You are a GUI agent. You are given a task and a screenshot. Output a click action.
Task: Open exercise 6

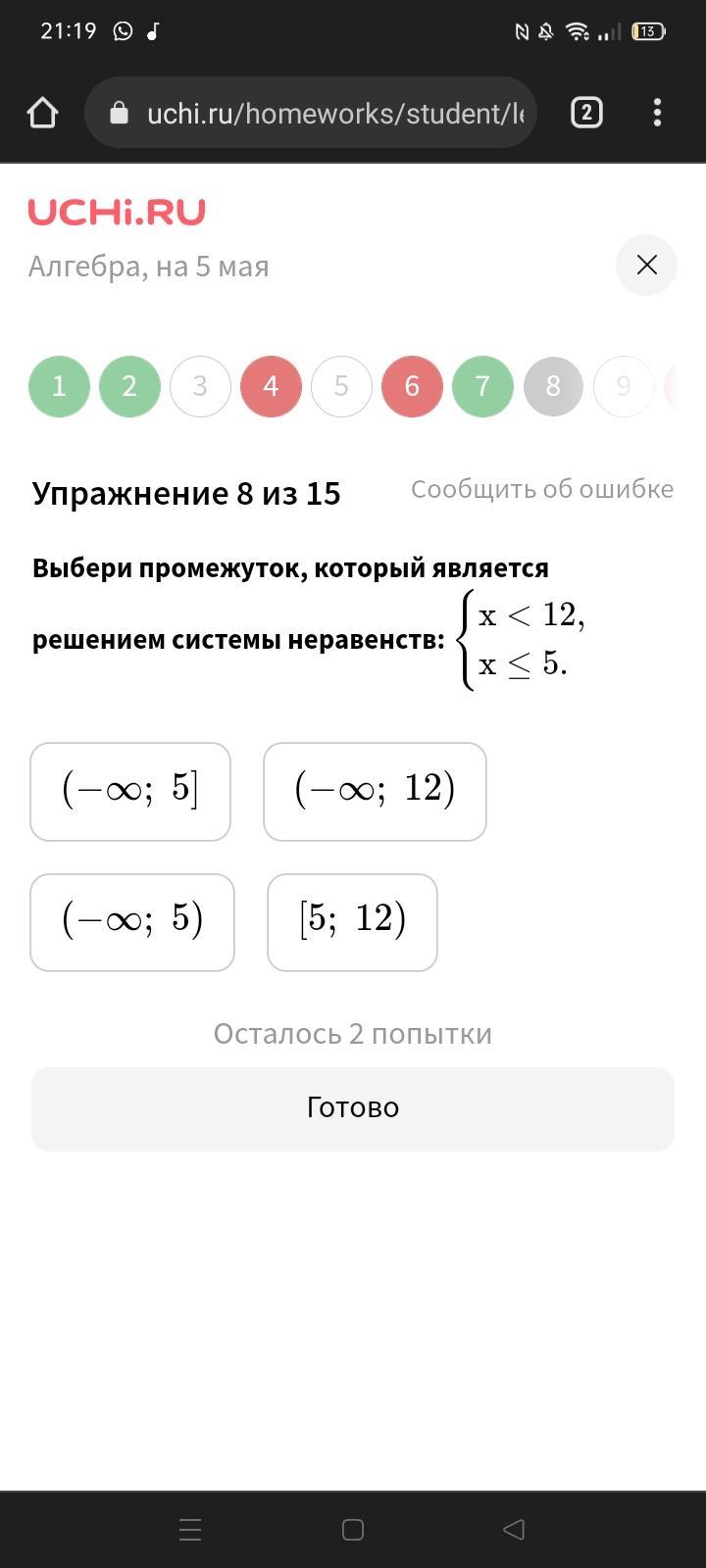[412, 386]
